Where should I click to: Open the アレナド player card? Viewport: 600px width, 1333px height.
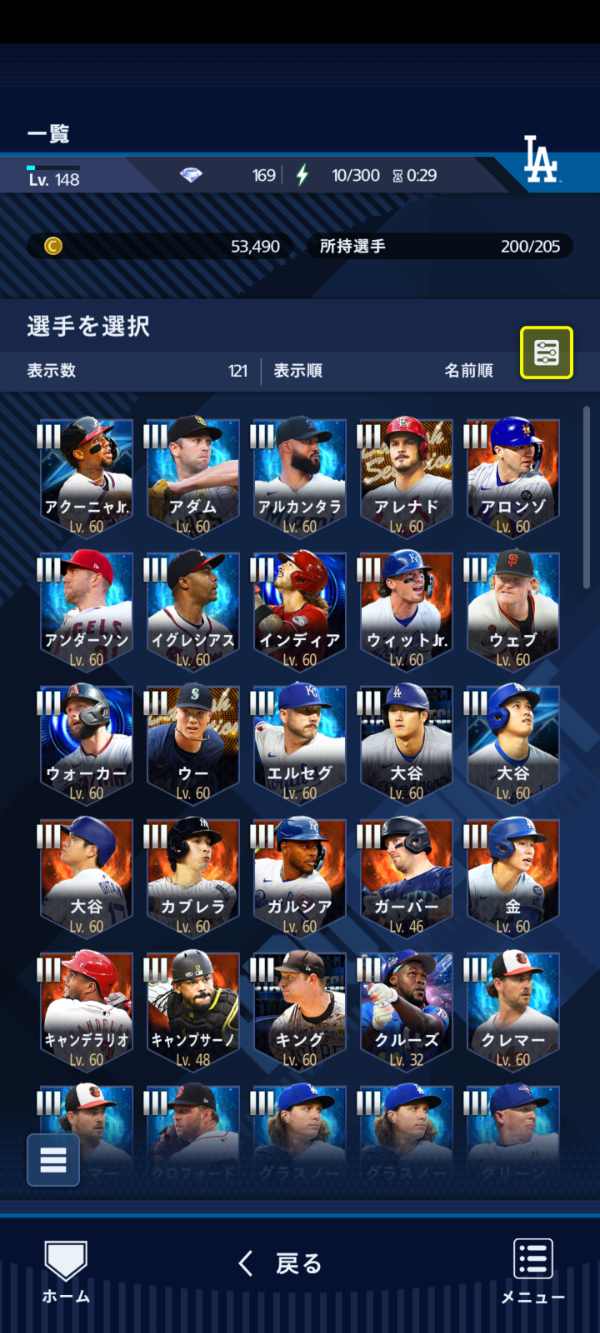406,477
